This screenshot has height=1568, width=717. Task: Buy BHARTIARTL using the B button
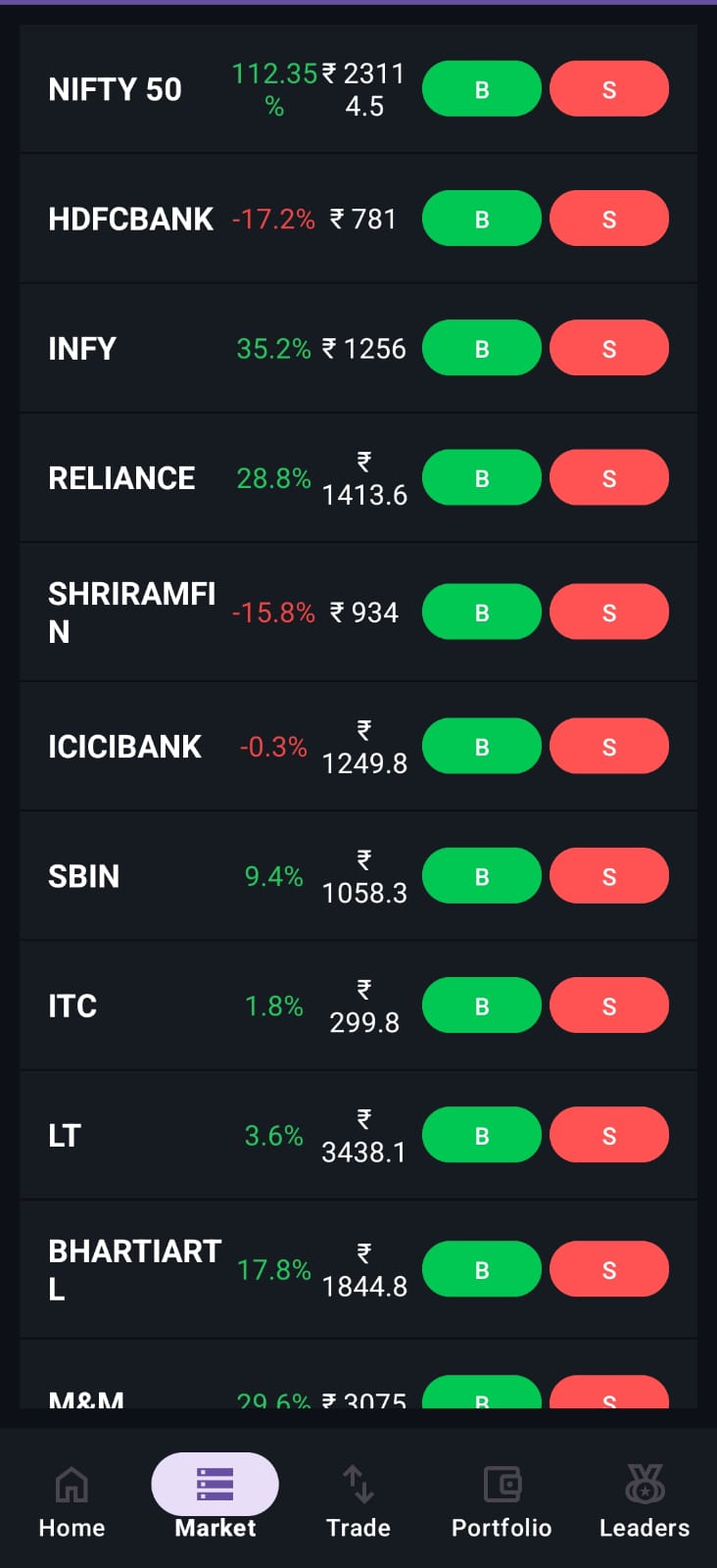[x=481, y=1269]
